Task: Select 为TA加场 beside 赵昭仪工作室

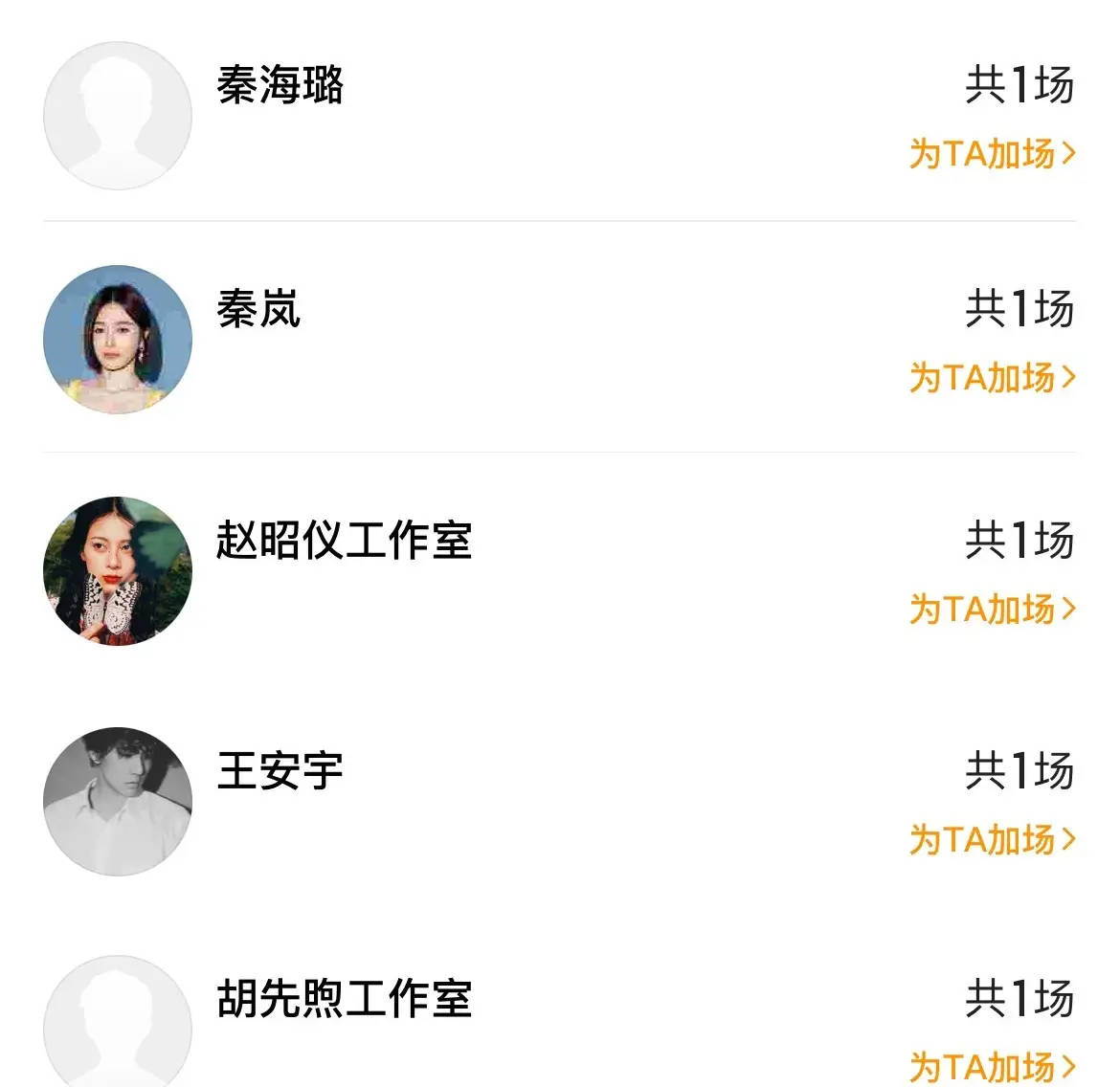Action: (x=992, y=609)
